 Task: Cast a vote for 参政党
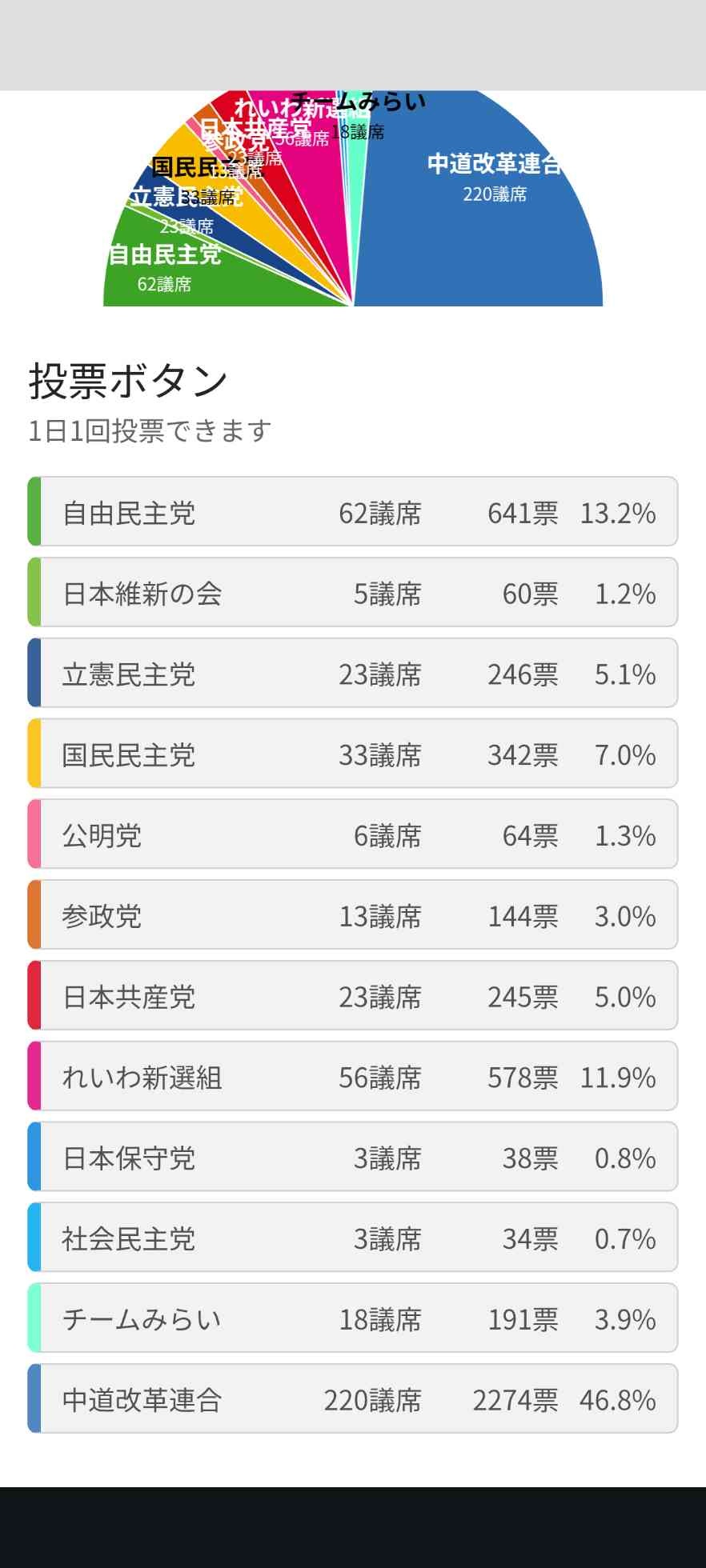pos(353,915)
